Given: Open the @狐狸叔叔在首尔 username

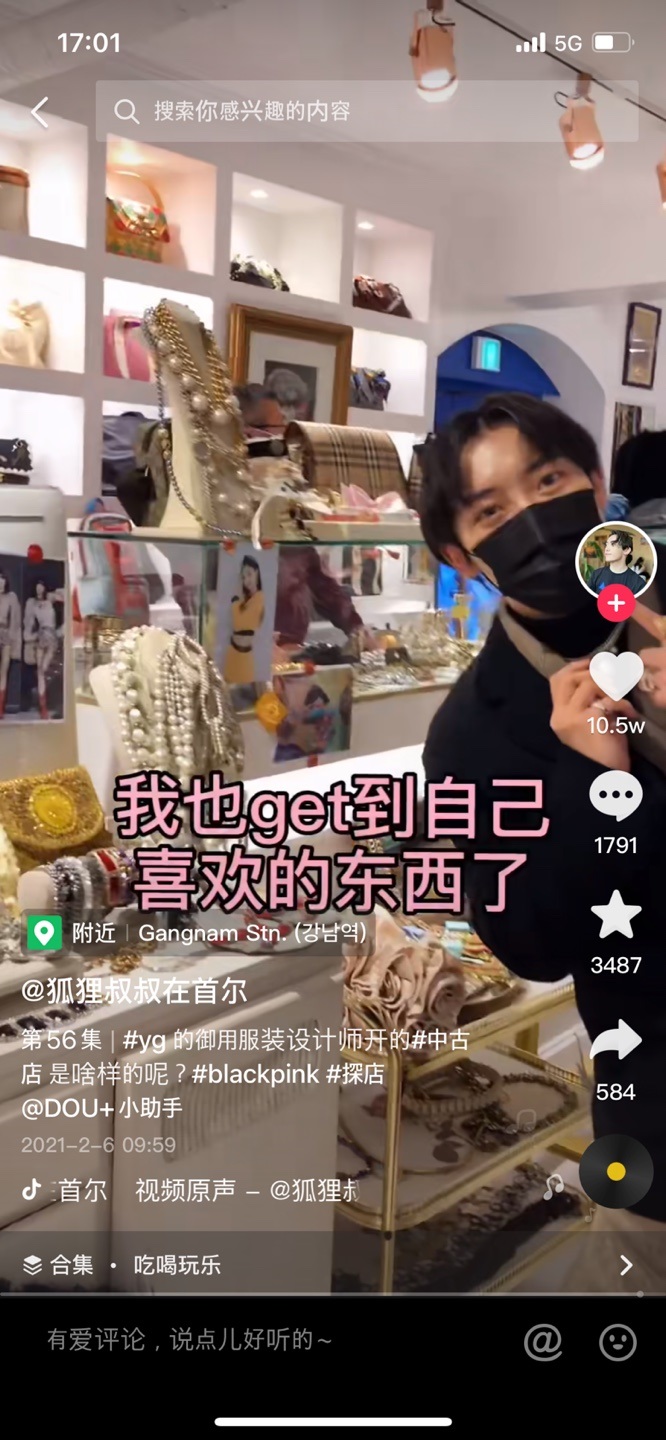Looking at the screenshot, I should (x=134, y=991).
